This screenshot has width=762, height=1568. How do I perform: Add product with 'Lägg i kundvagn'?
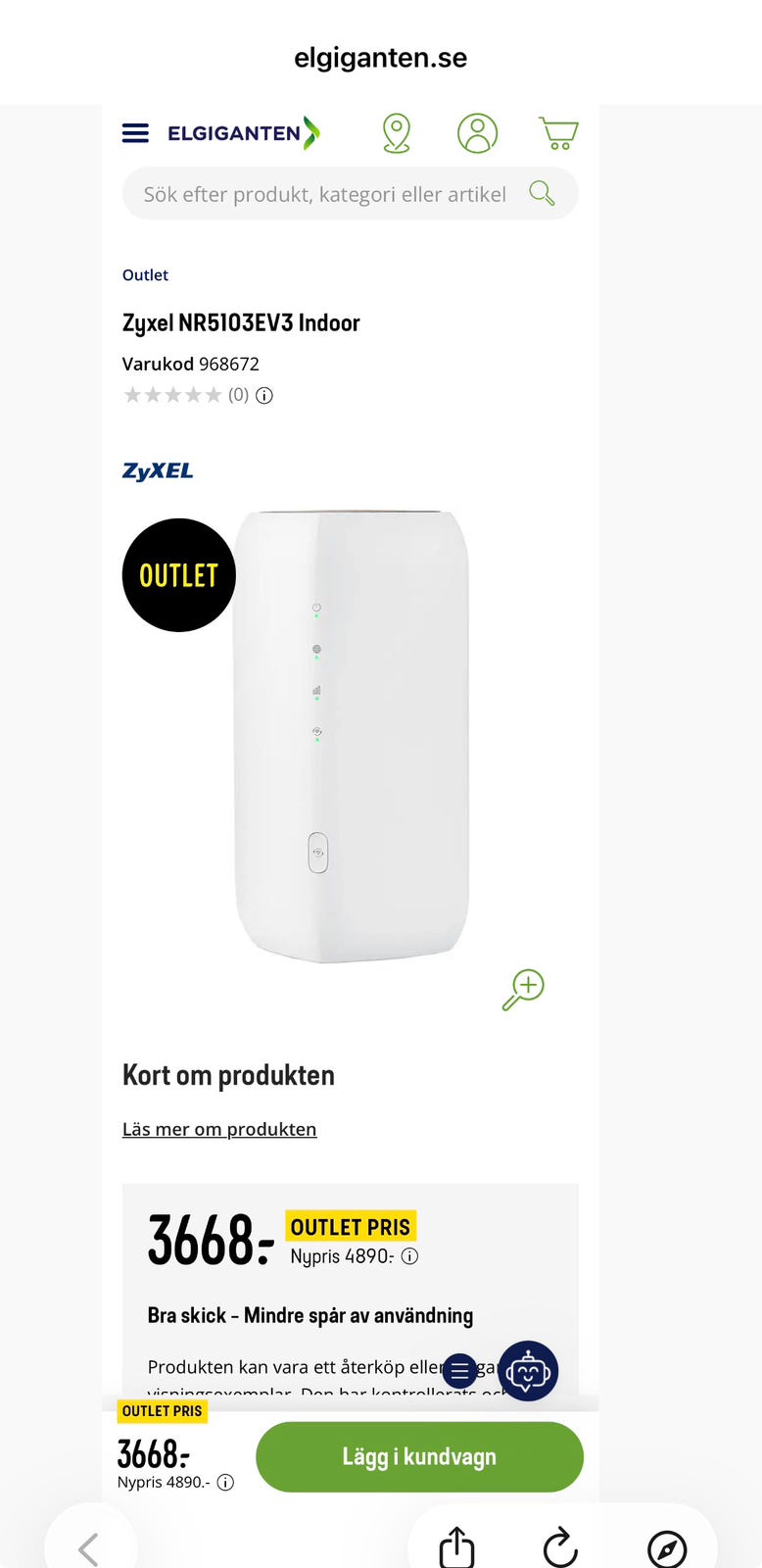[x=419, y=1457]
